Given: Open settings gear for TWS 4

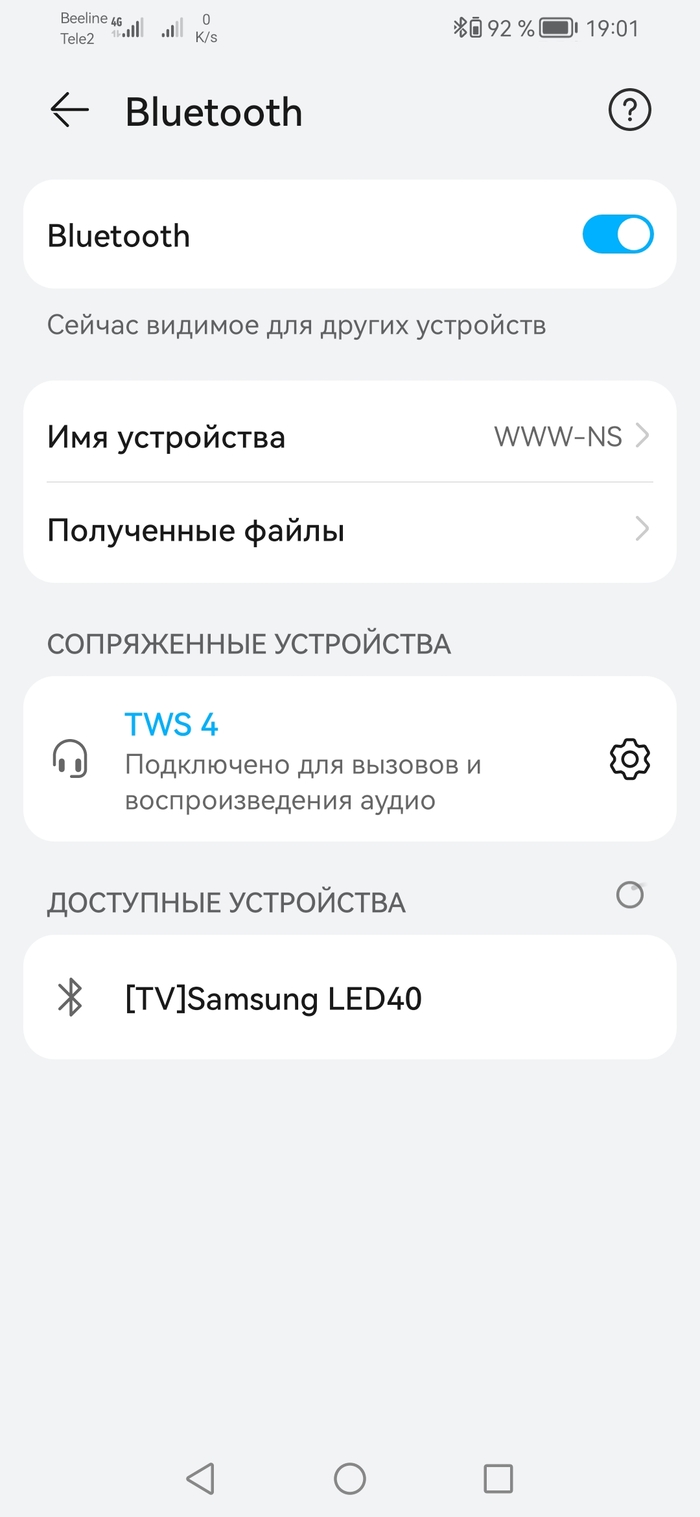Looking at the screenshot, I should pyautogui.click(x=629, y=760).
